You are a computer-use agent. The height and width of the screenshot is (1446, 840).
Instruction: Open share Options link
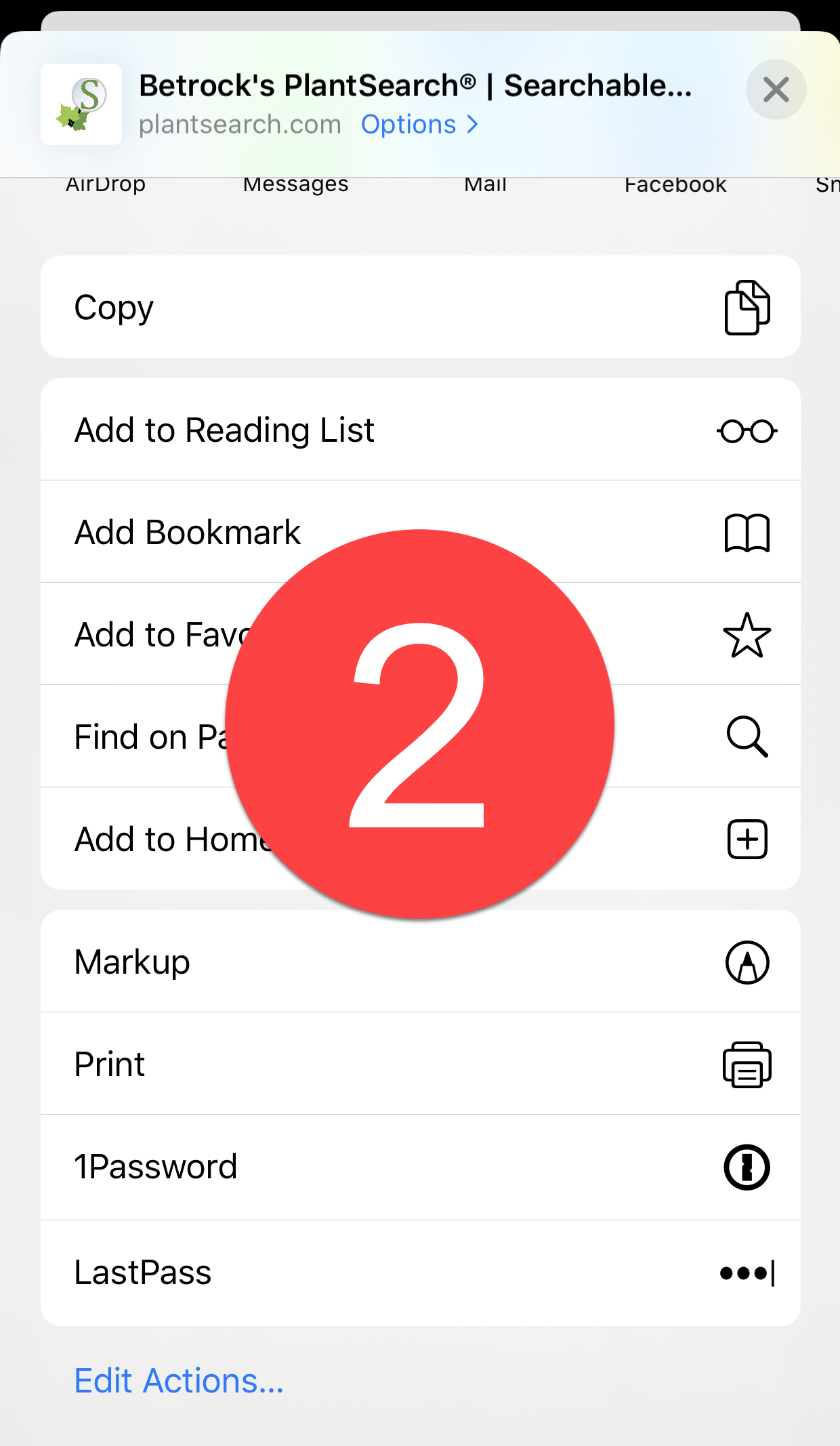click(419, 125)
